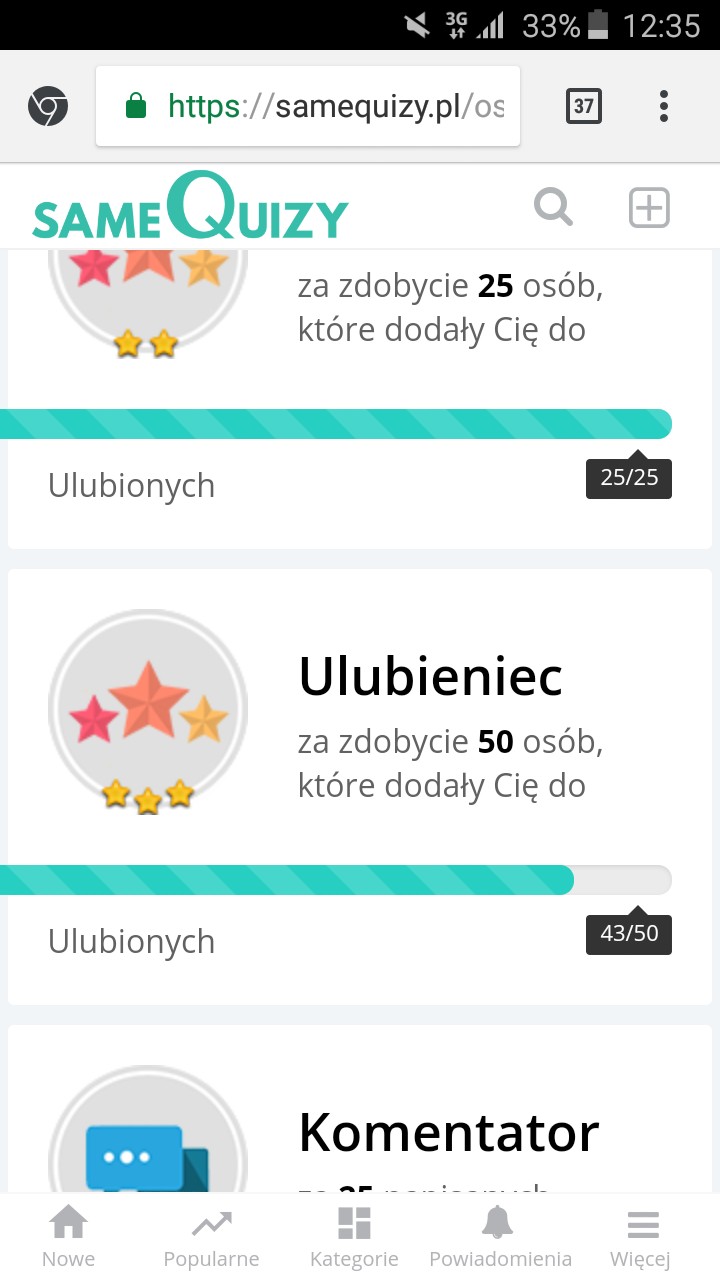Open the browser tab switcher
Viewport: 720px width, 1280px height.
(584, 106)
